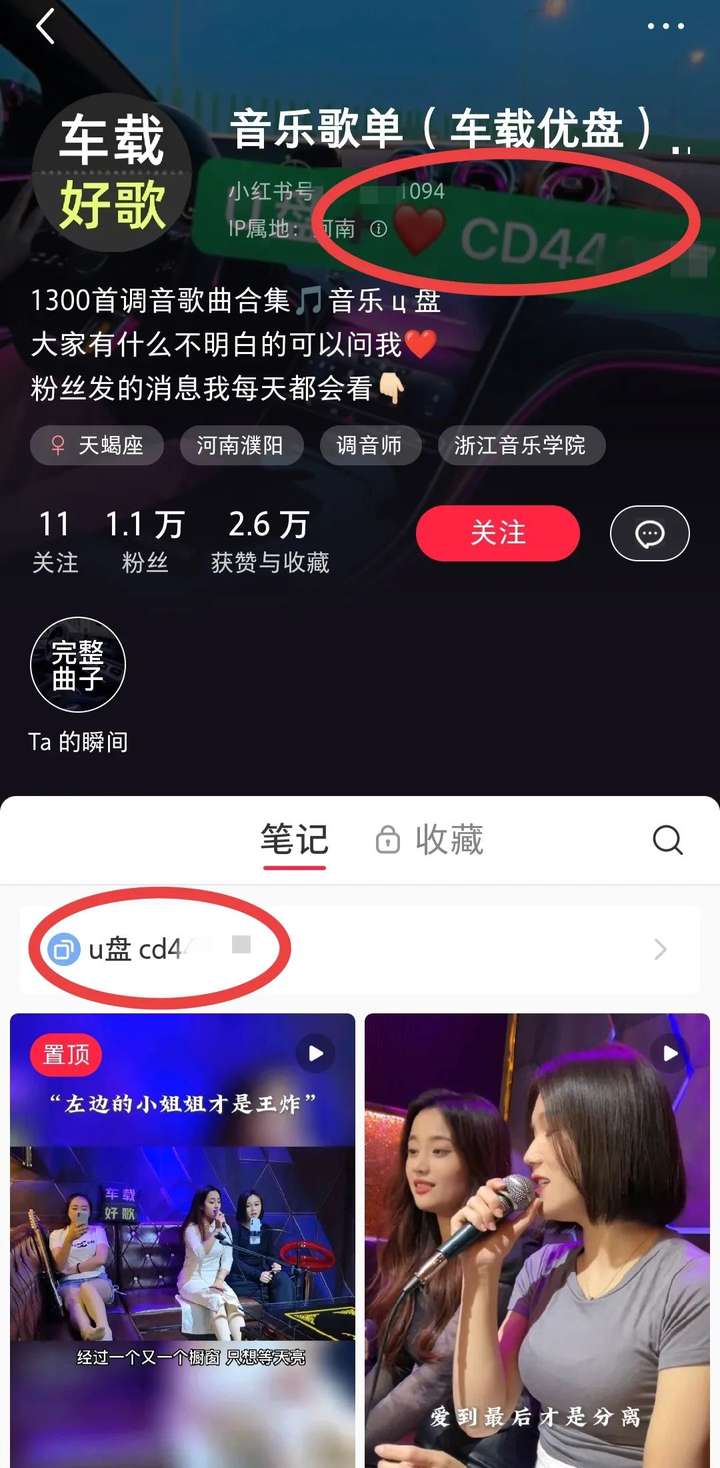Select the 浙江音乐学院 tag chip
The image size is (720, 1468).
point(521,445)
